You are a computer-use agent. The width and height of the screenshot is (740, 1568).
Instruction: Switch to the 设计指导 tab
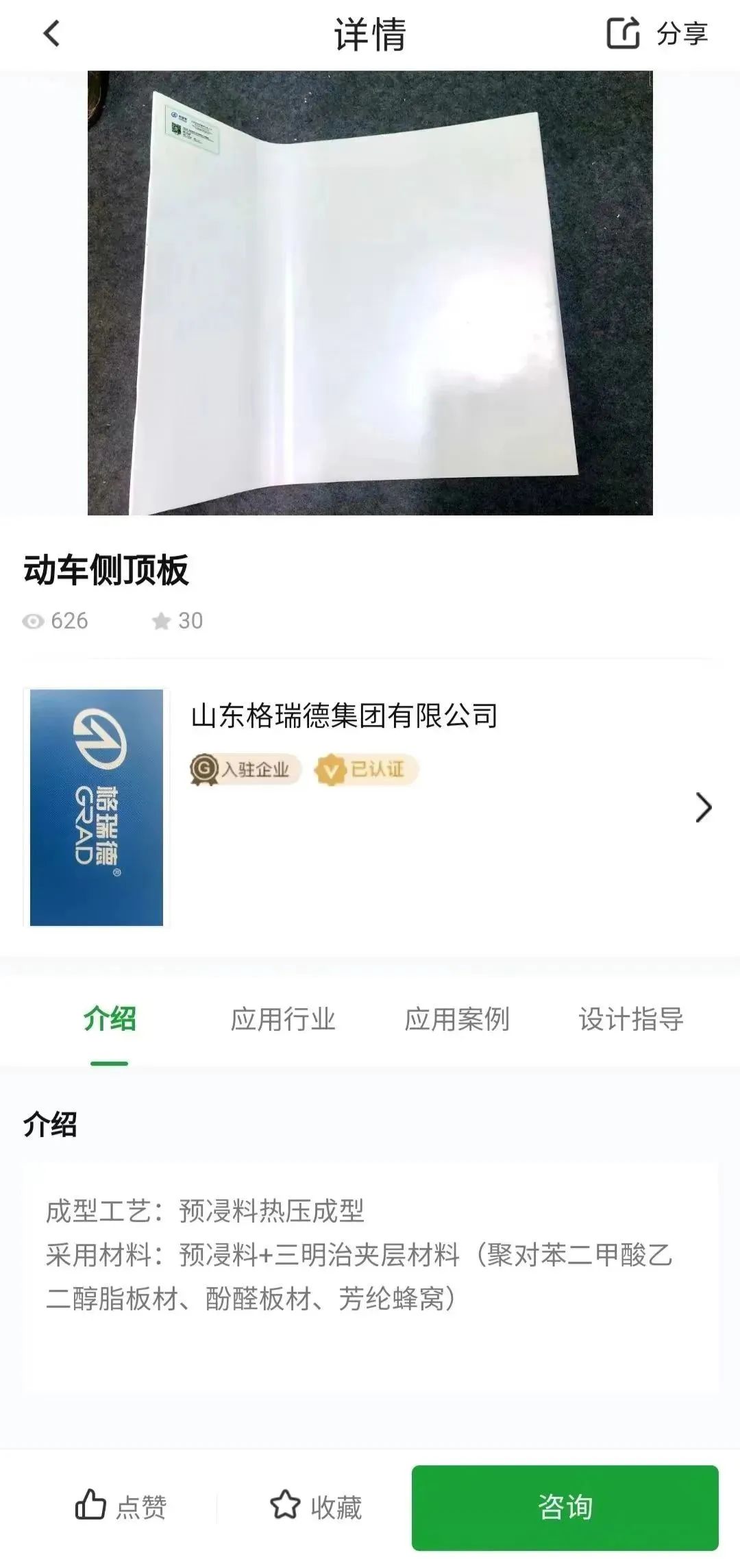tap(631, 1019)
